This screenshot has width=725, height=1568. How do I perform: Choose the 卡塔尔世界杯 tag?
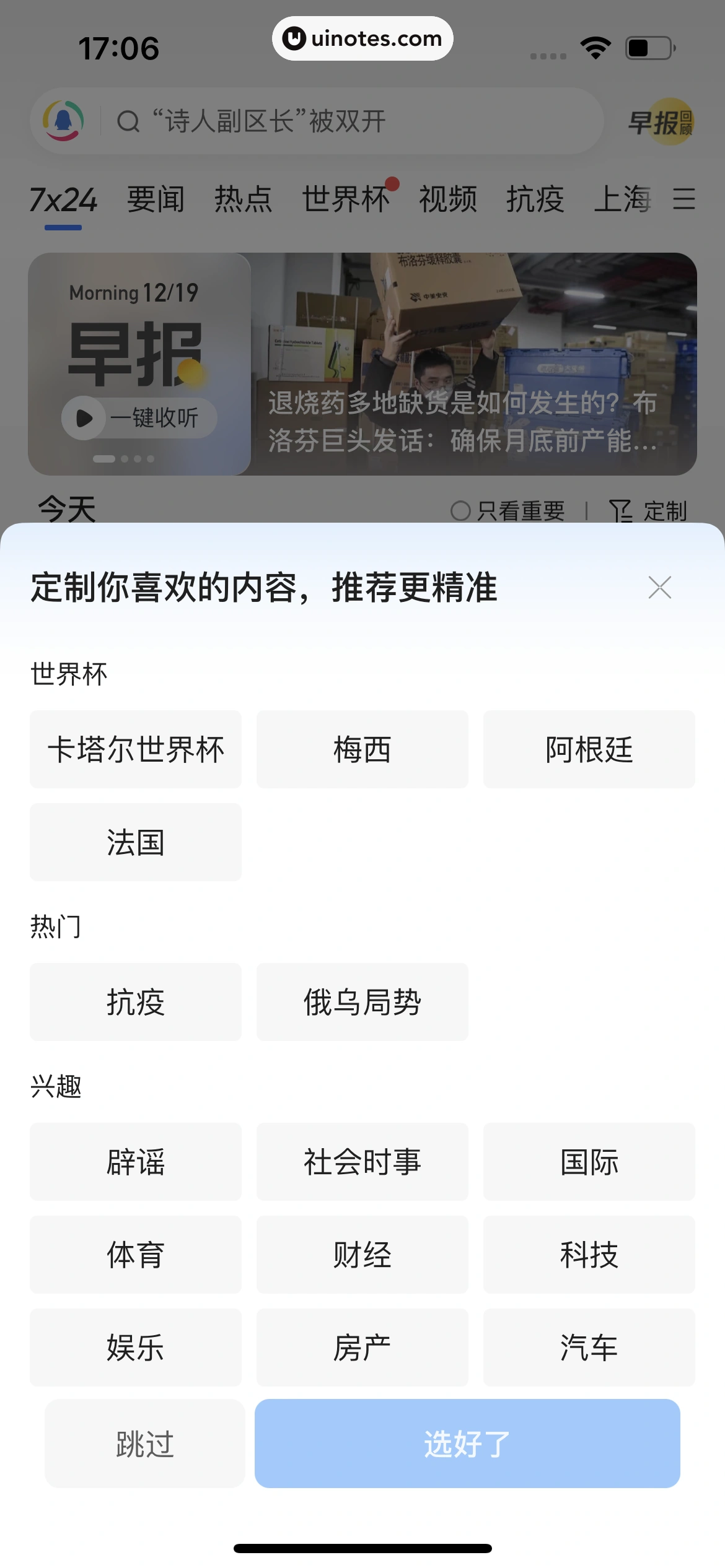[x=135, y=749]
